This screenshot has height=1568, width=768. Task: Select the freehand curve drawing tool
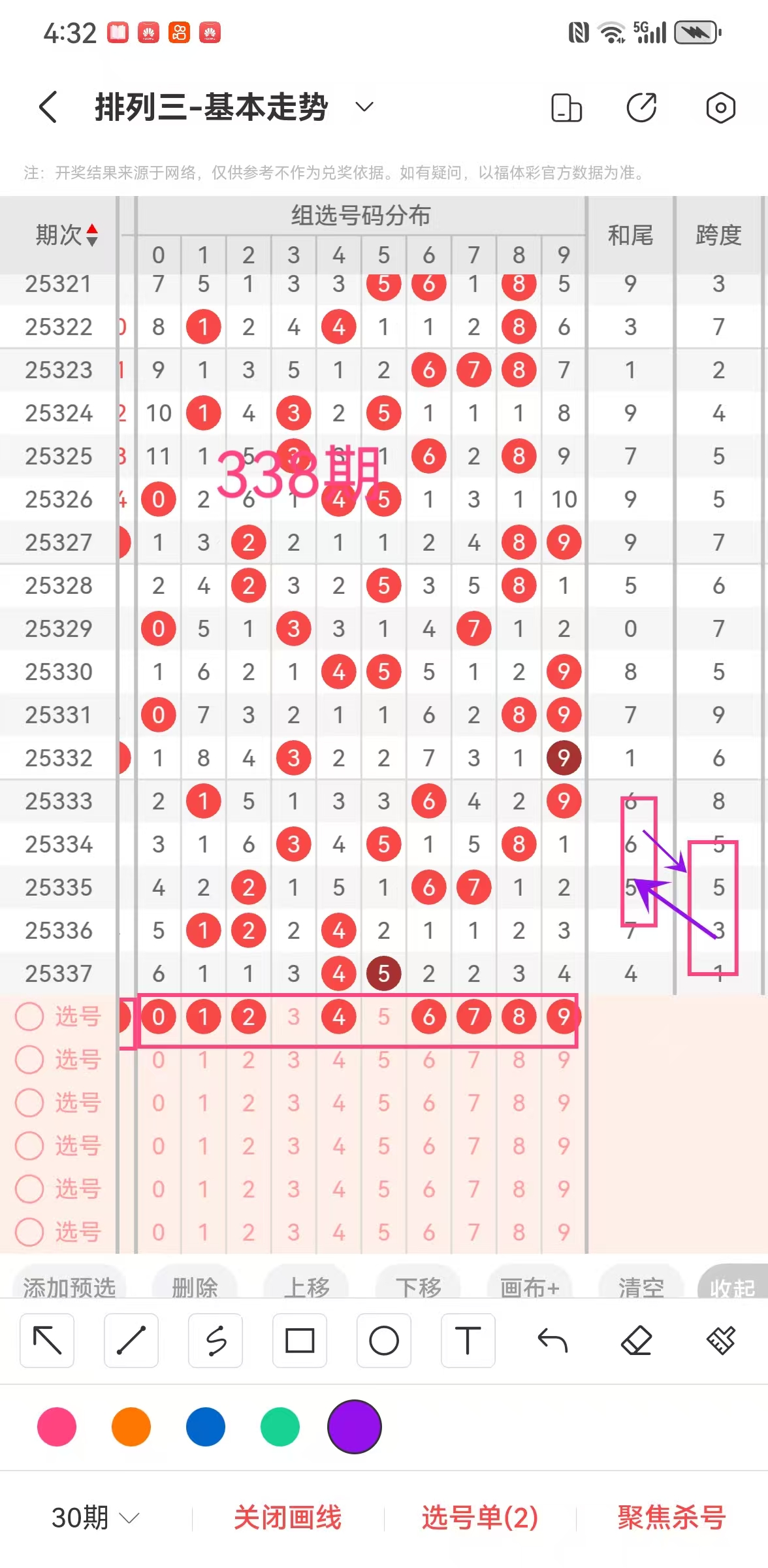point(216,1341)
